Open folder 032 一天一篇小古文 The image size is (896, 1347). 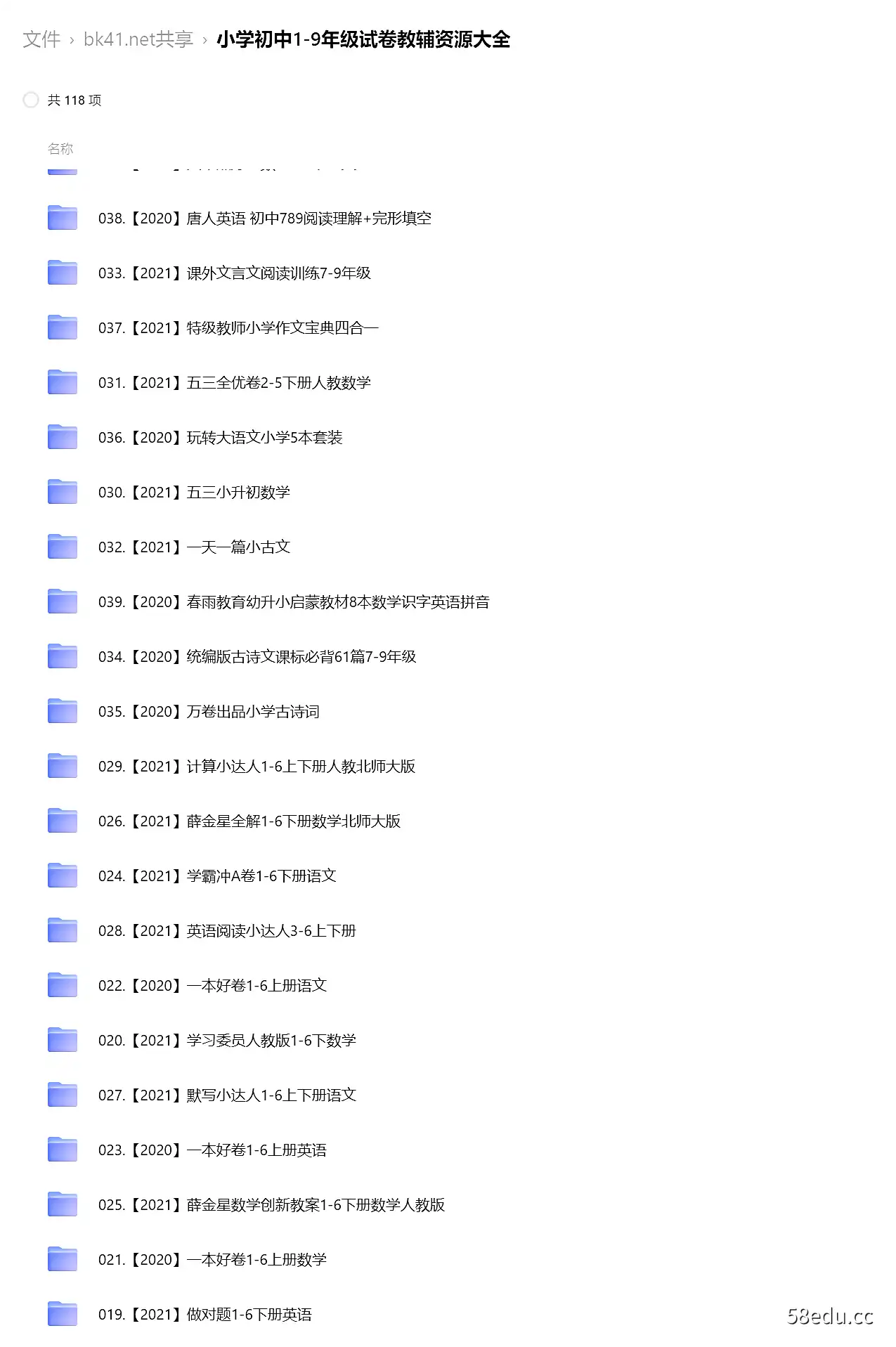click(194, 547)
